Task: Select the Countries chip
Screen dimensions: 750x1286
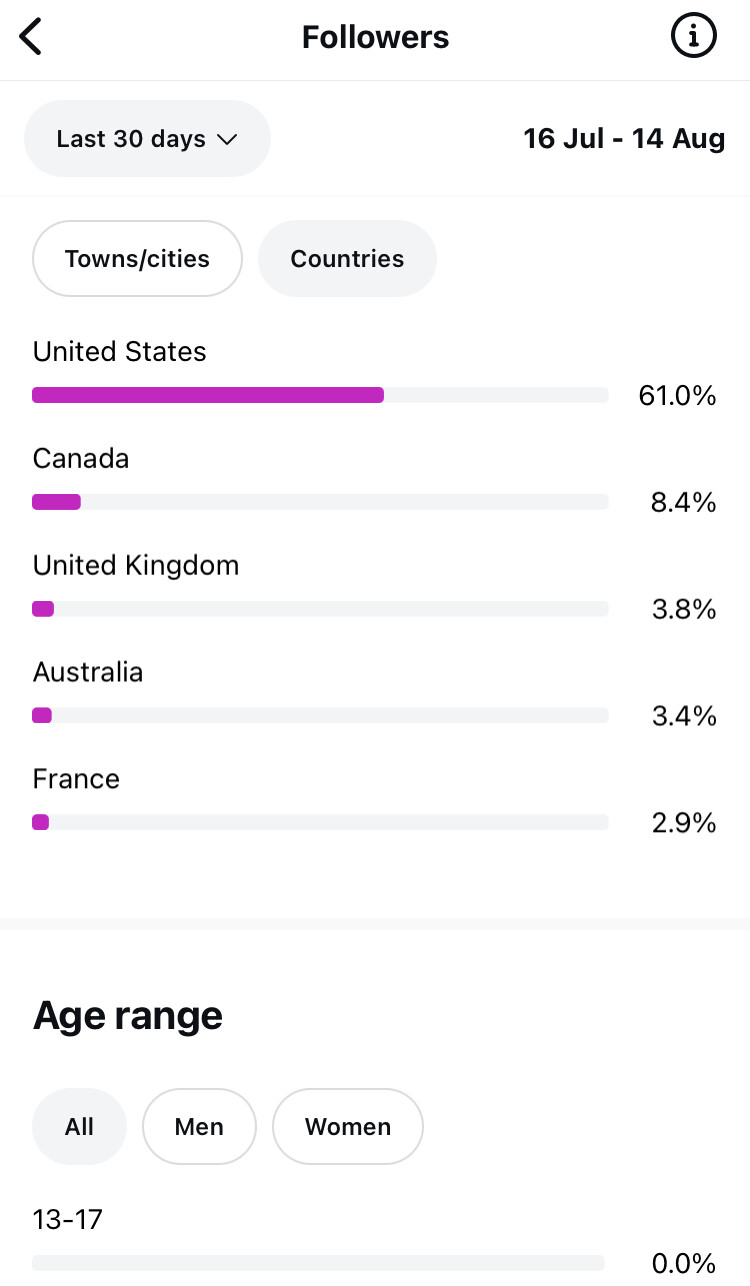Action: tap(347, 259)
